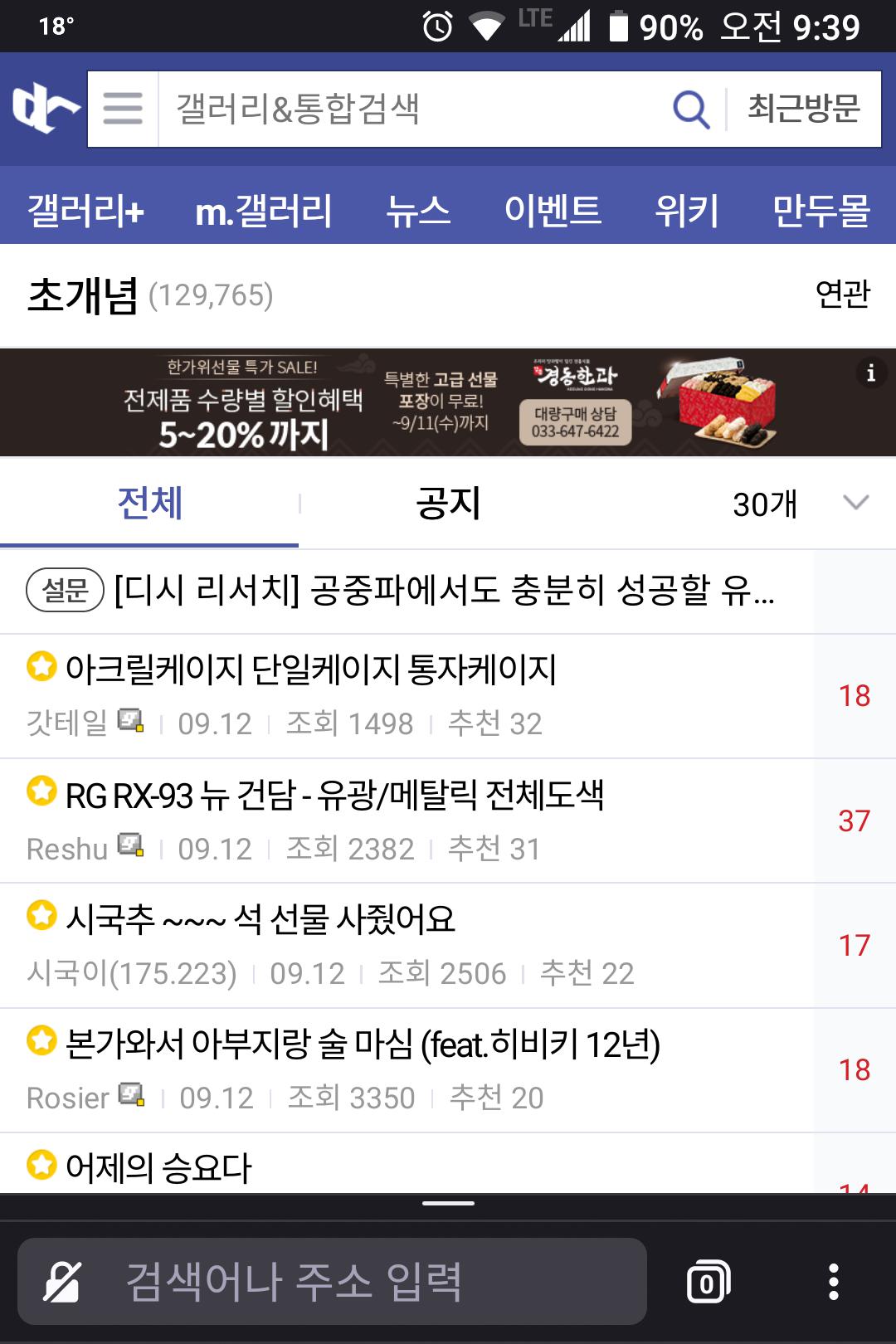This screenshot has height=1344, width=896.
Task: Open the 만두몰 tab
Action: pos(821,210)
